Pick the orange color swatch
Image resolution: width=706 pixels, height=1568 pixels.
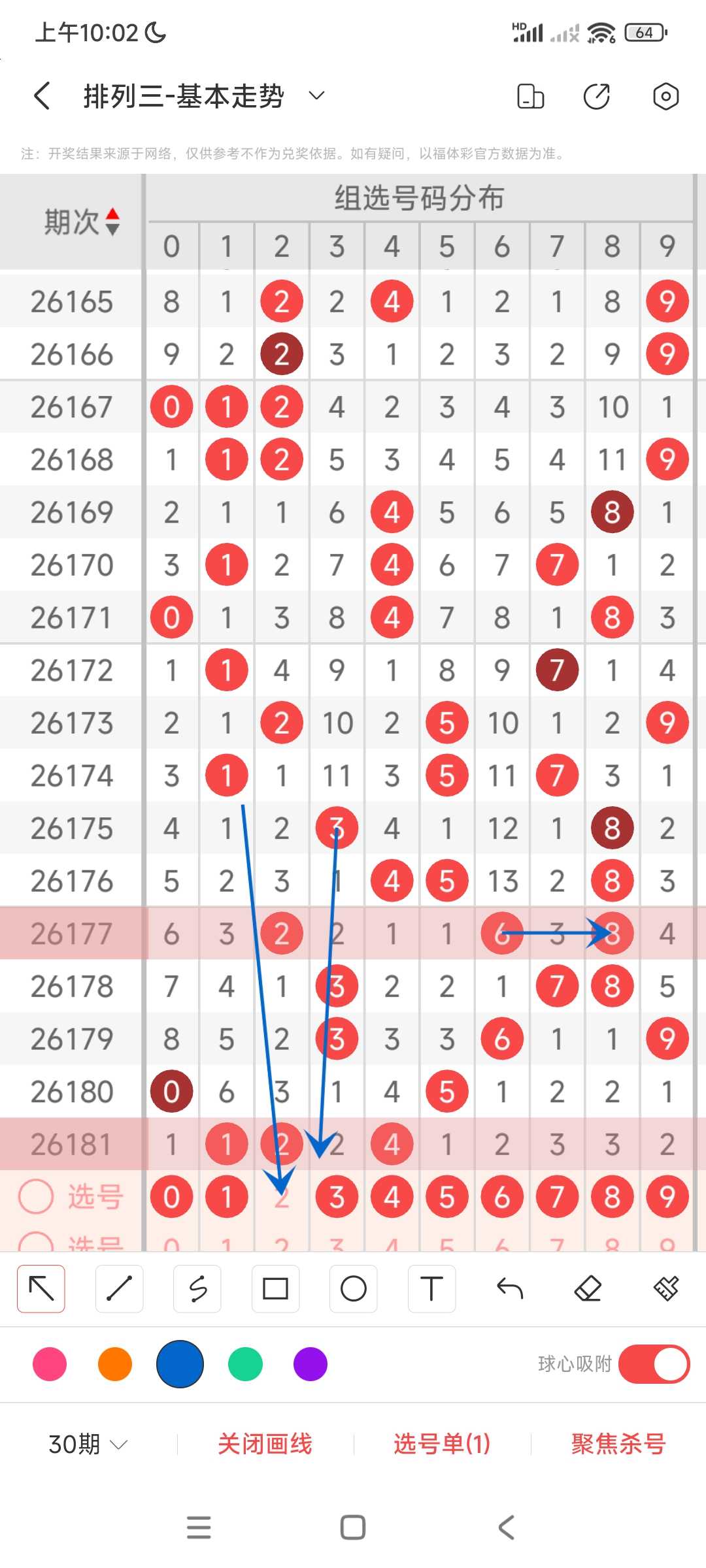(x=115, y=1364)
